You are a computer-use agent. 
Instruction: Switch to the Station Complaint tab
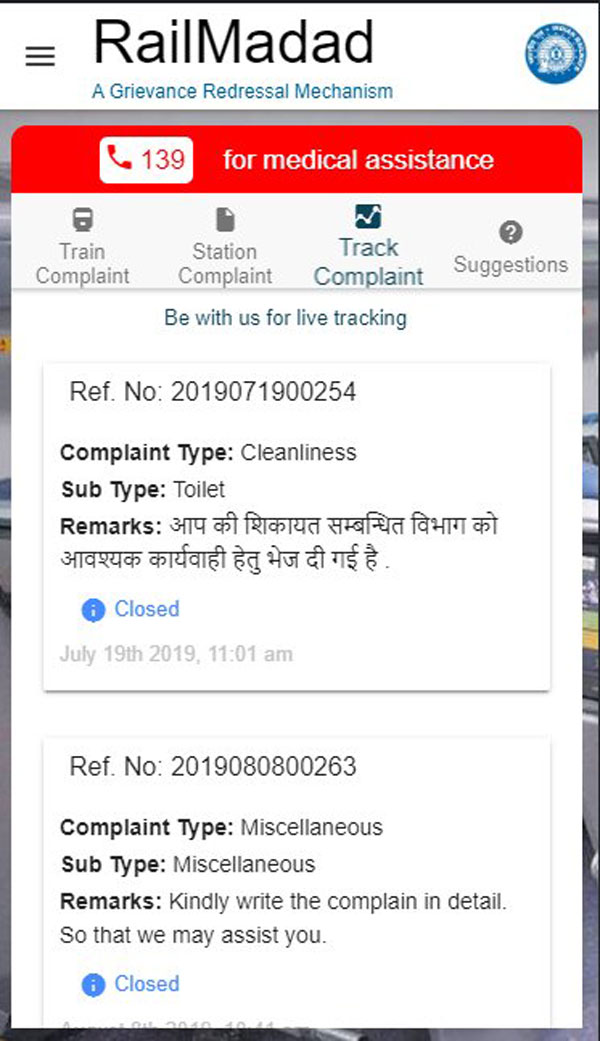(225, 247)
